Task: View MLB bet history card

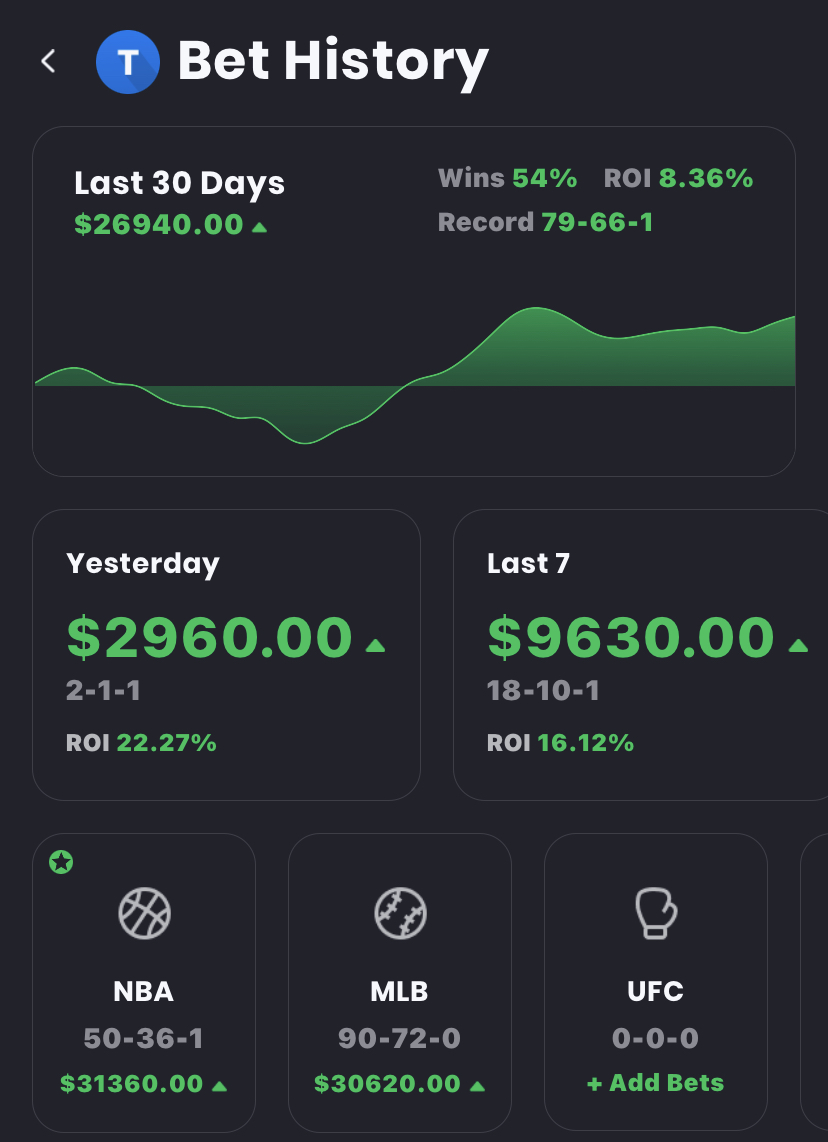Action: (400, 982)
